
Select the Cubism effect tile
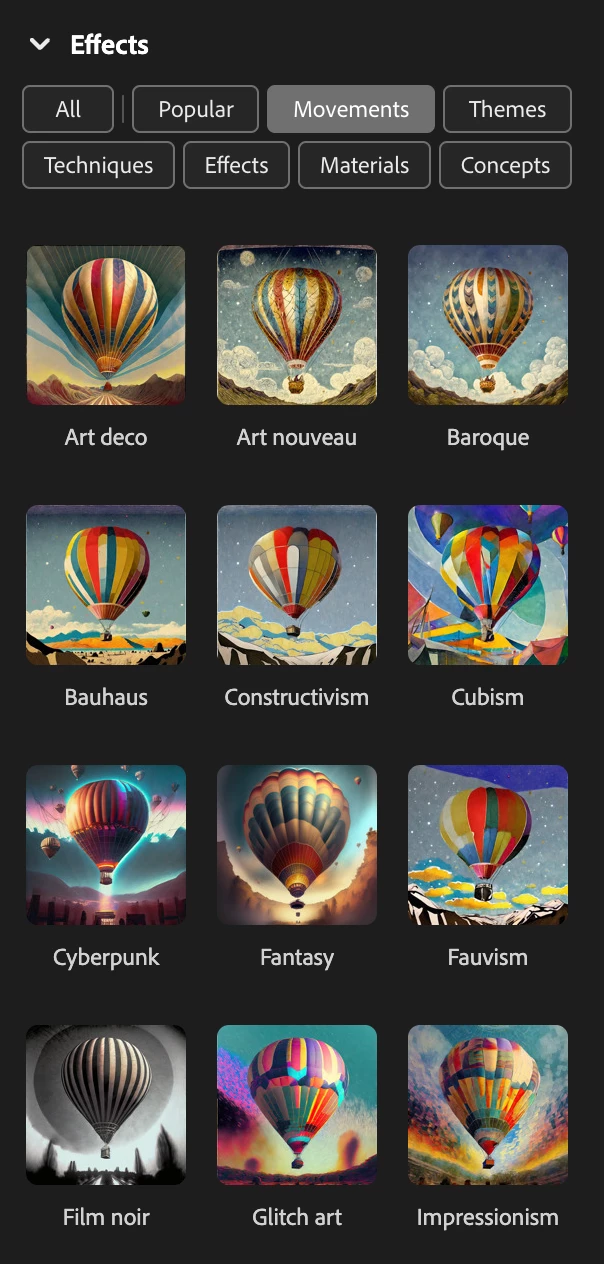tap(488, 586)
